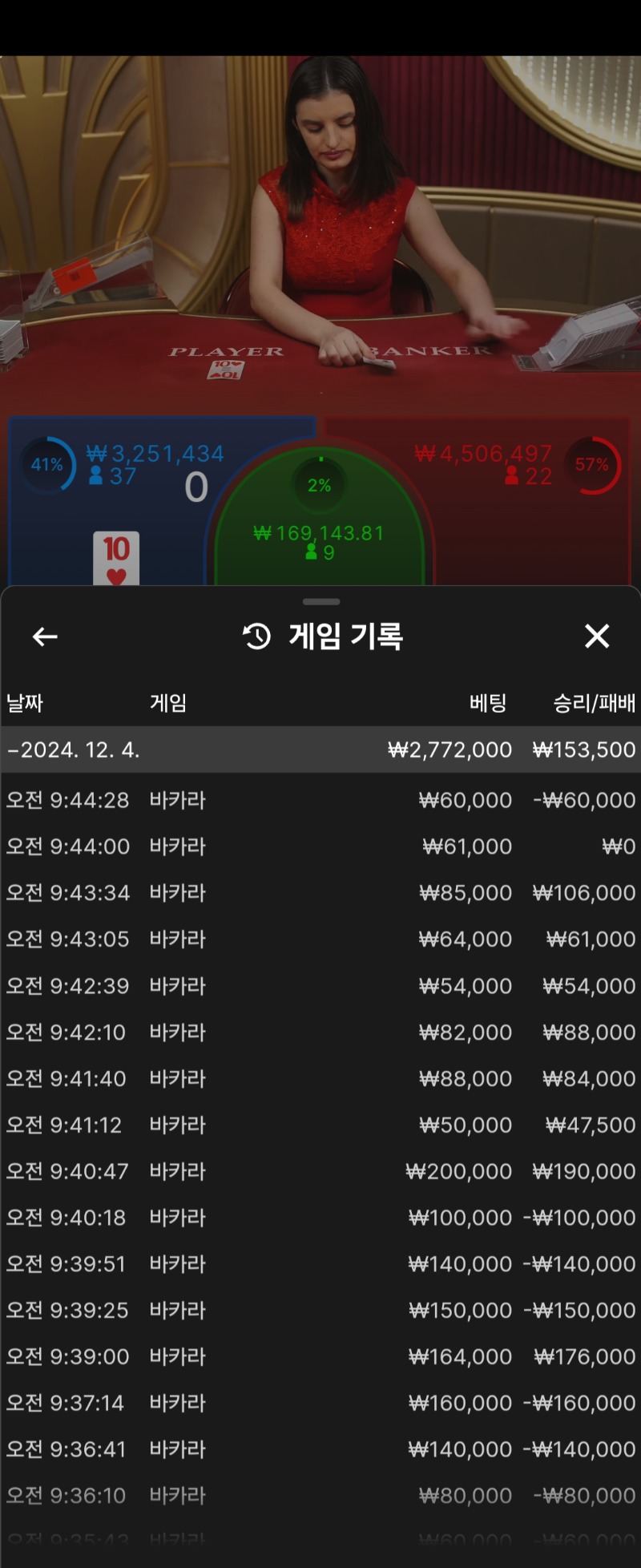This screenshot has height=1568, width=641.
Task: Open the 오전 9:36:10 game record
Action: tap(320, 1496)
